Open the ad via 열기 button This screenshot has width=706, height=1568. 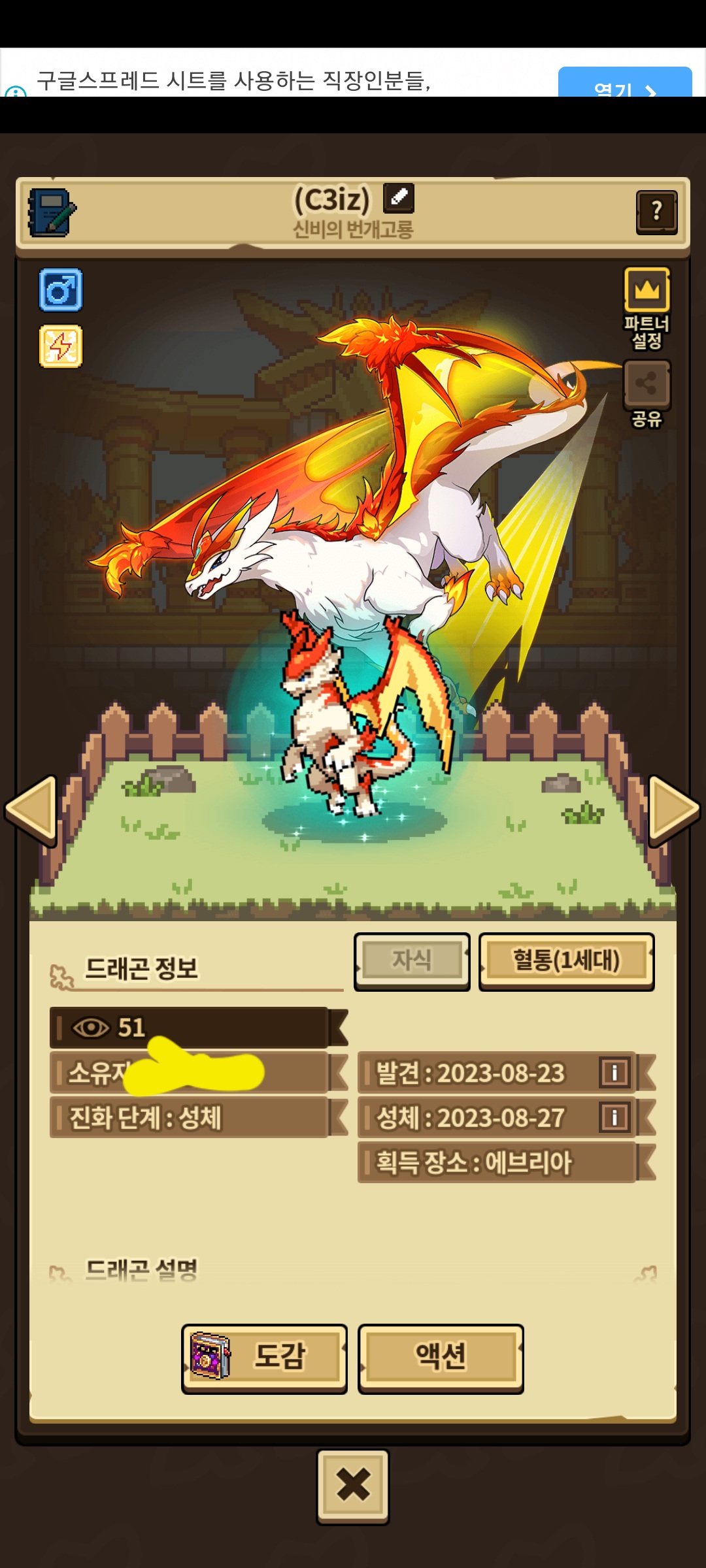click(x=625, y=83)
